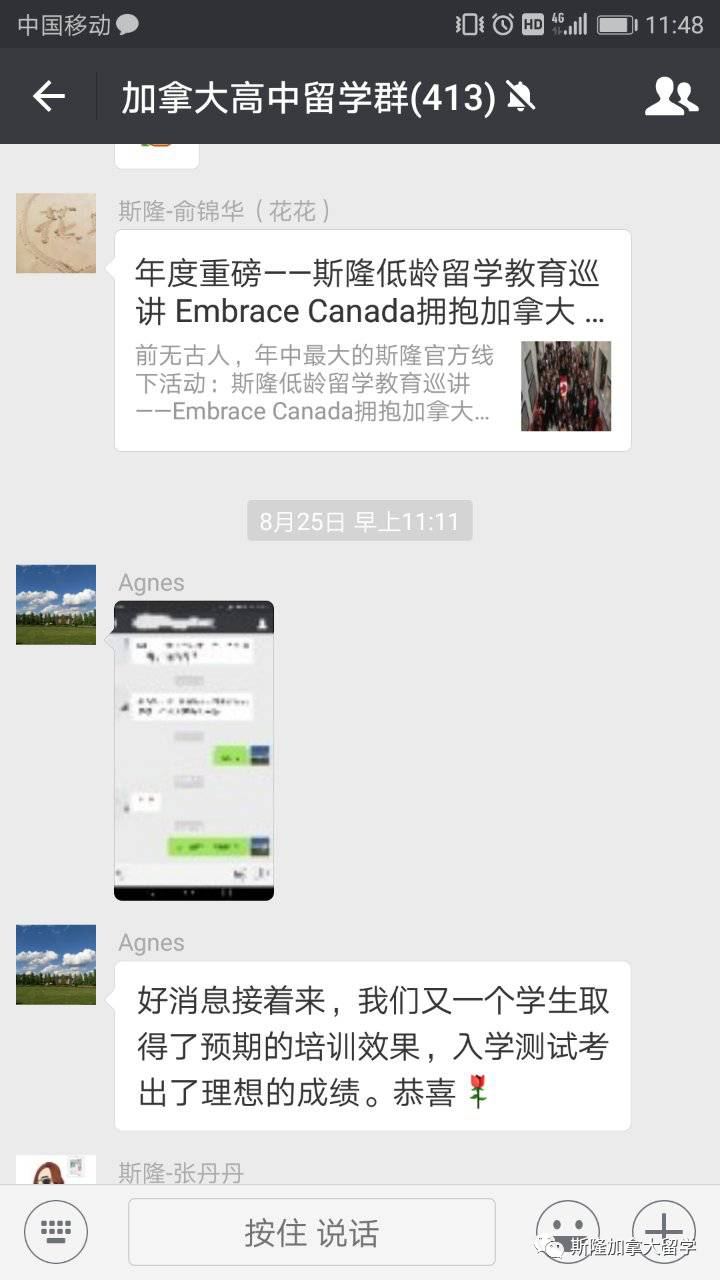The height and width of the screenshot is (1280, 720).
Task: Open the emoji sticker panel
Action: click(568, 1232)
